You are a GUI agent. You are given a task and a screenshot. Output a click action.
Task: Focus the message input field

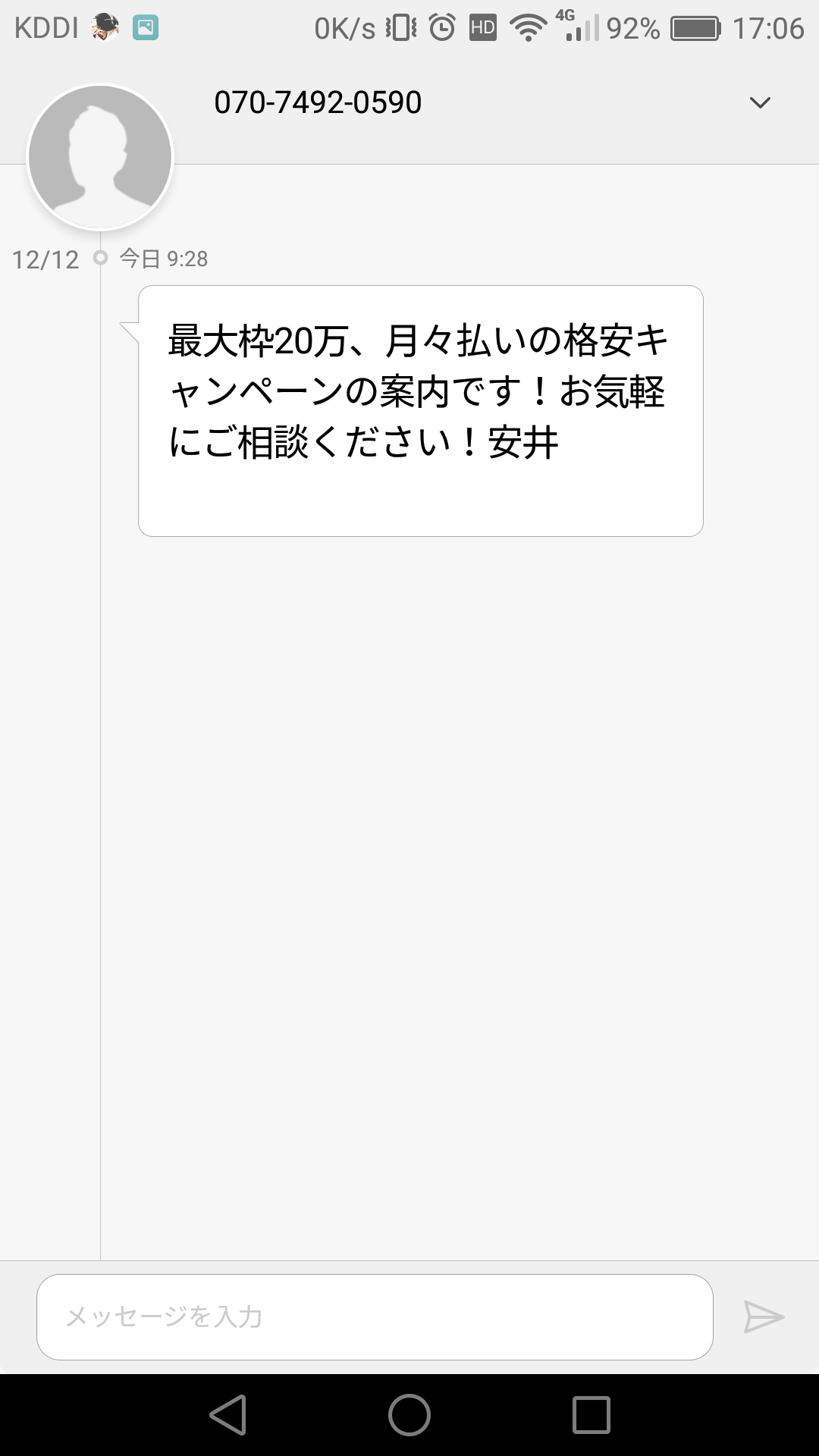pos(375,1317)
